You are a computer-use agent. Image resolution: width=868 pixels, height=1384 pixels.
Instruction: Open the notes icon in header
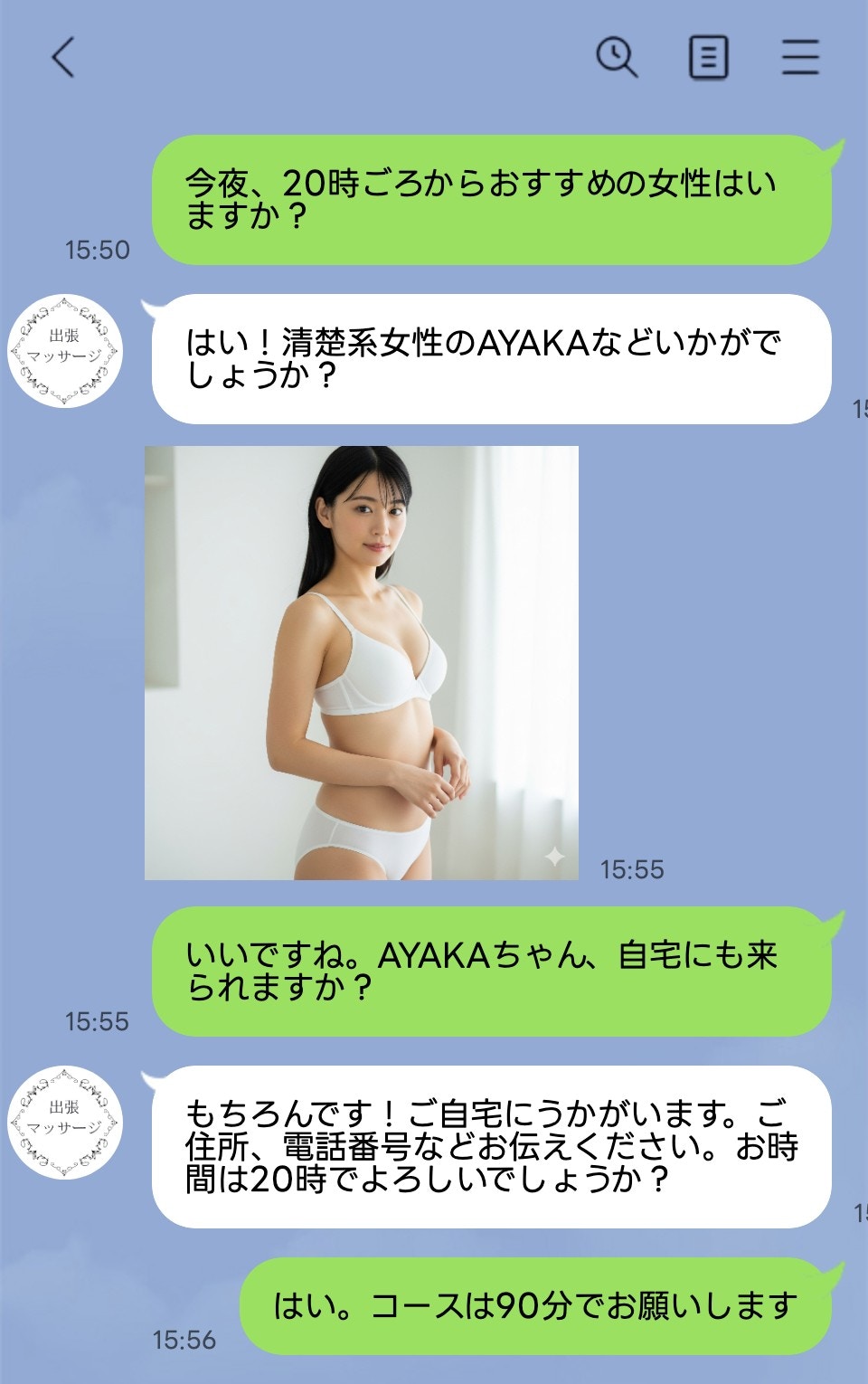pyautogui.click(x=708, y=58)
